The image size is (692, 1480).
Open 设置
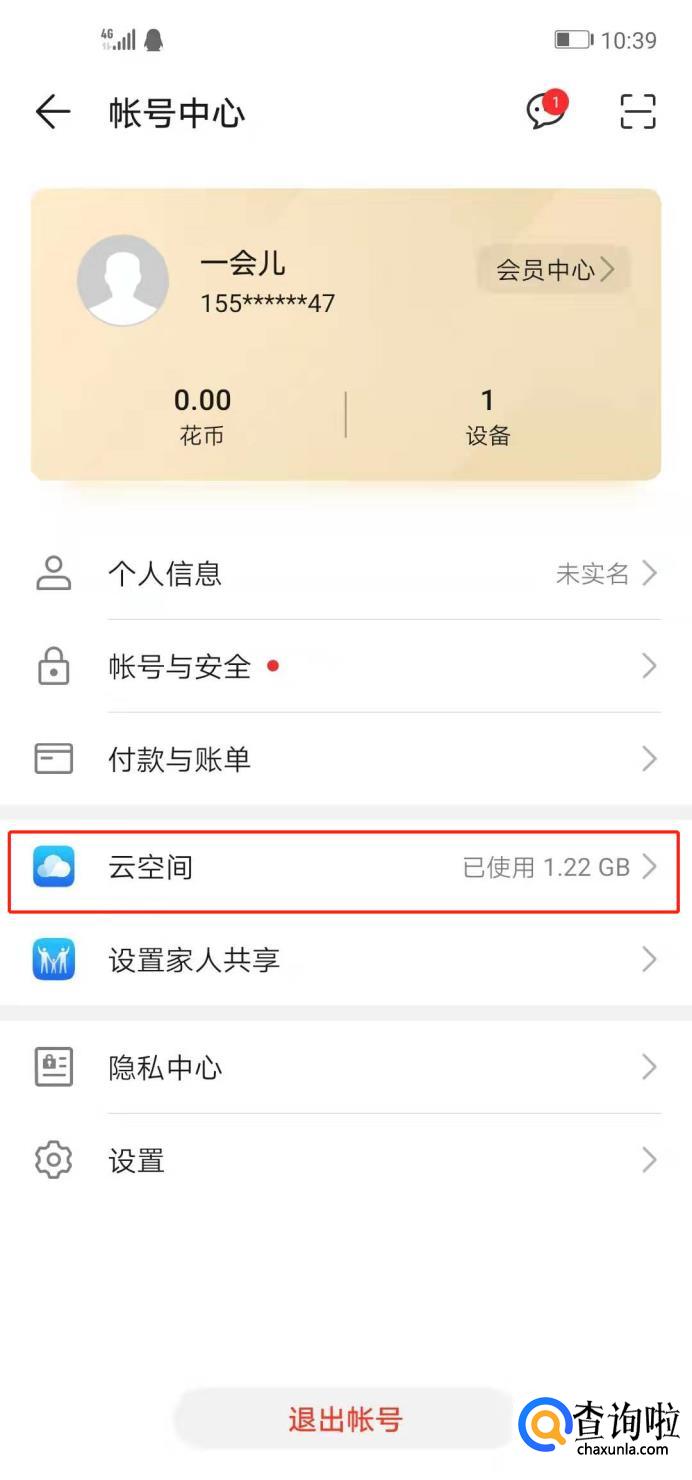point(345,1160)
